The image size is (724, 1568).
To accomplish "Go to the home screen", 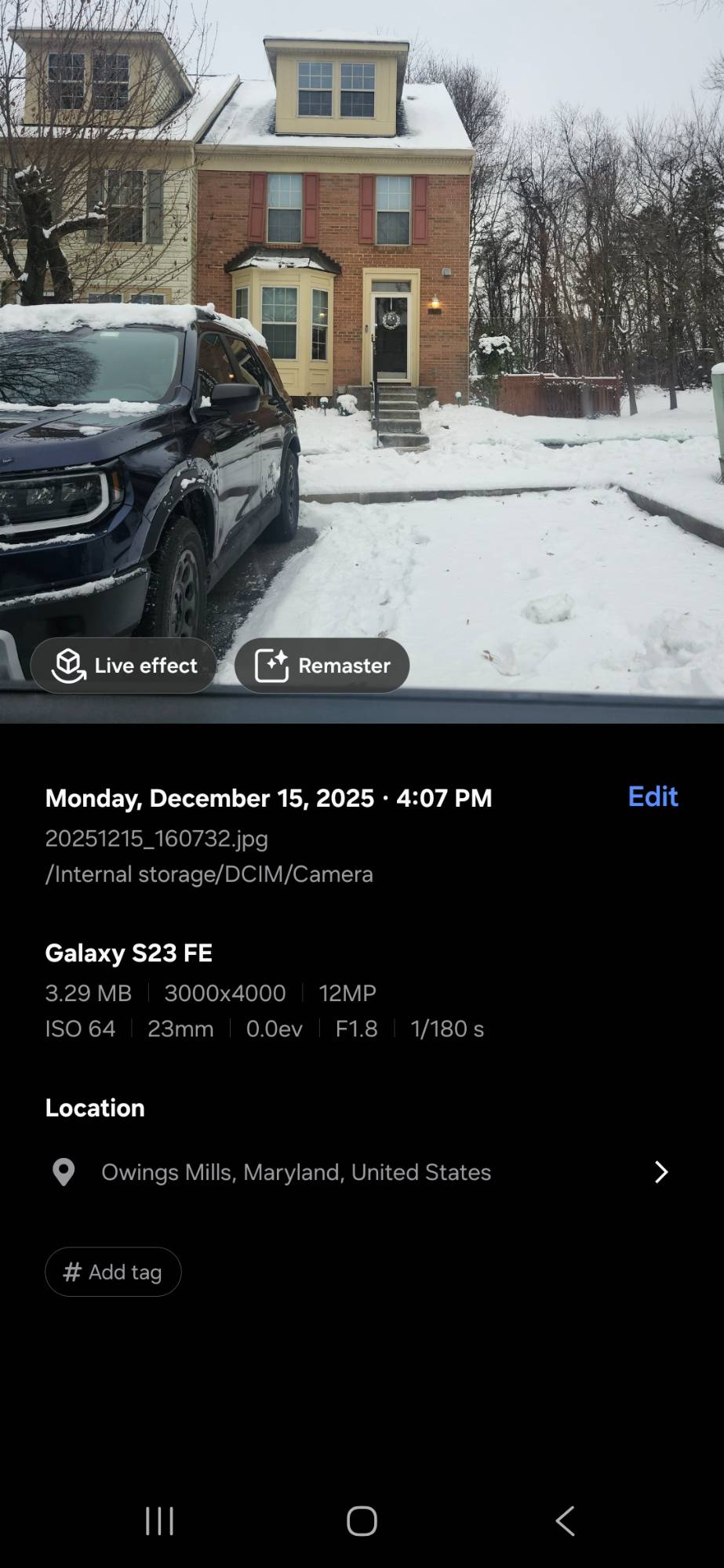I will coord(362,1521).
